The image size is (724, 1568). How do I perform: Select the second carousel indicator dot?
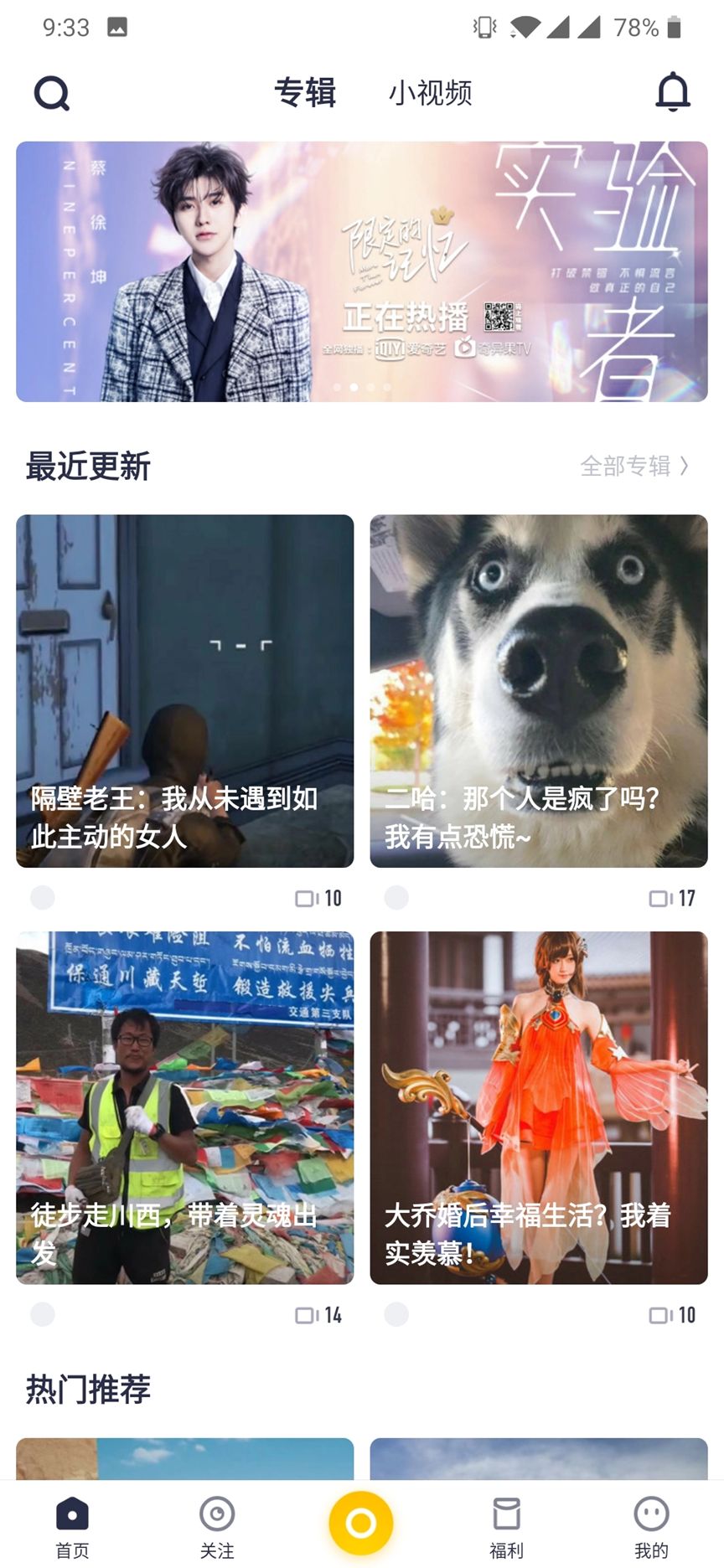pyautogui.click(x=354, y=386)
